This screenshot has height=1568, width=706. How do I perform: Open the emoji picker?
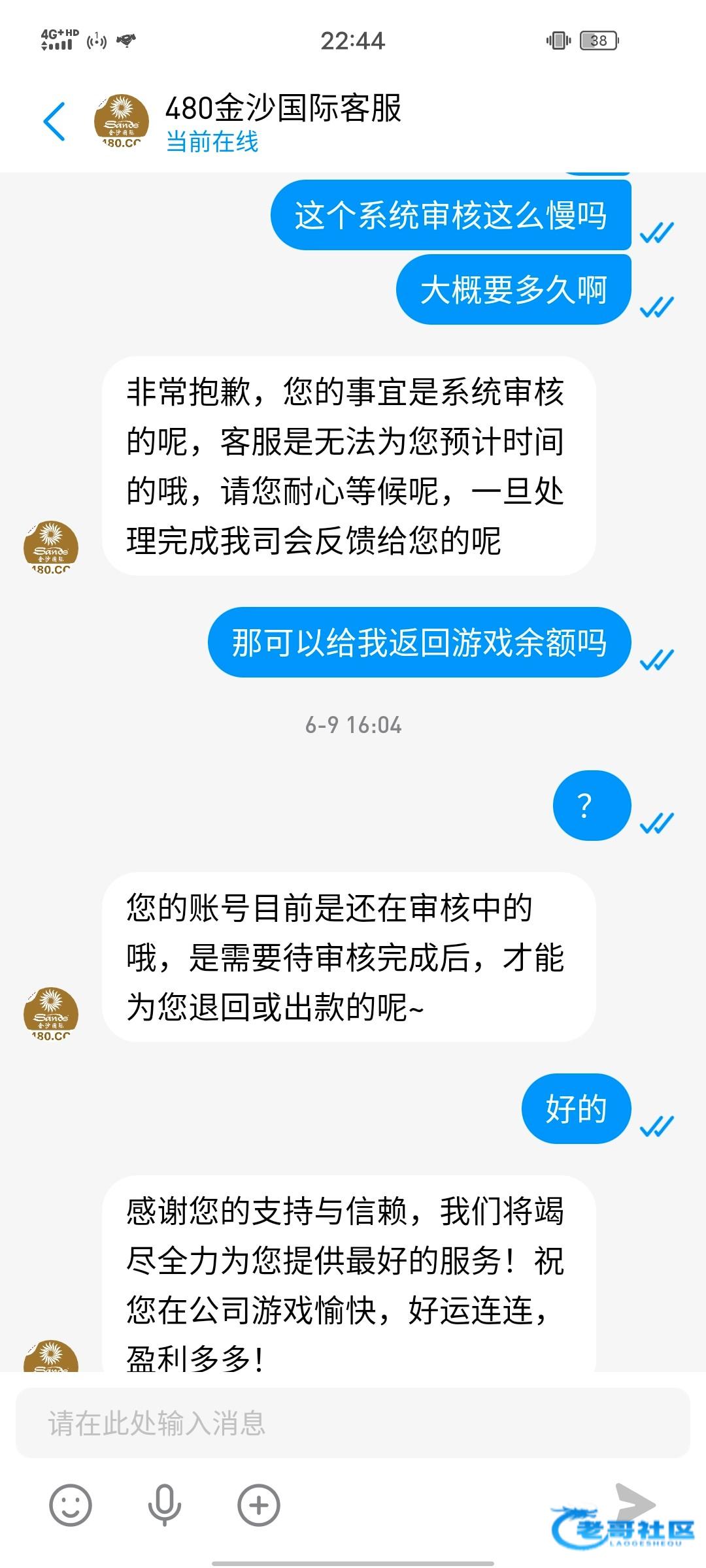(71, 1505)
